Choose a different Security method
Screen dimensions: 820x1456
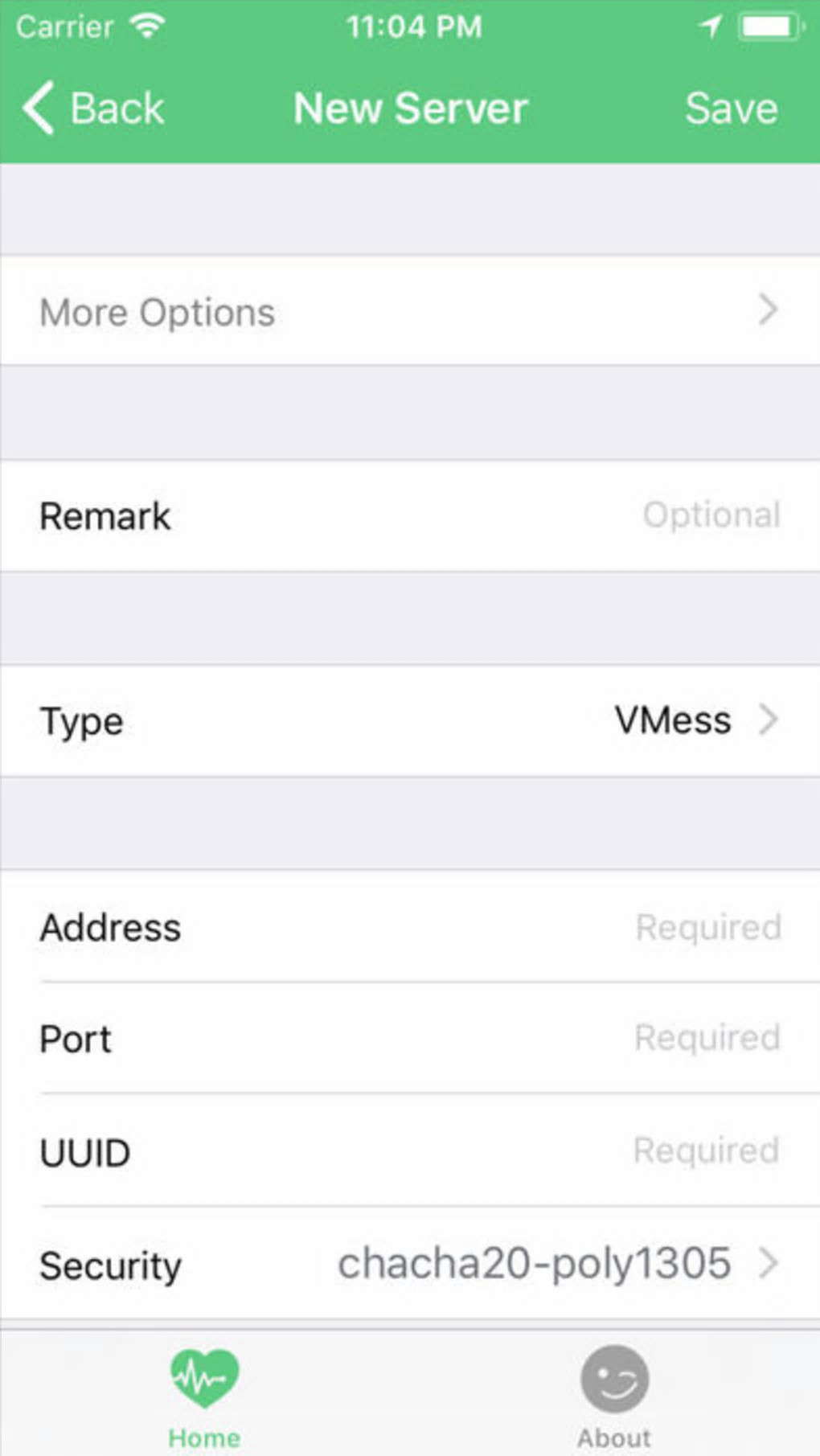[x=556, y=1264]
